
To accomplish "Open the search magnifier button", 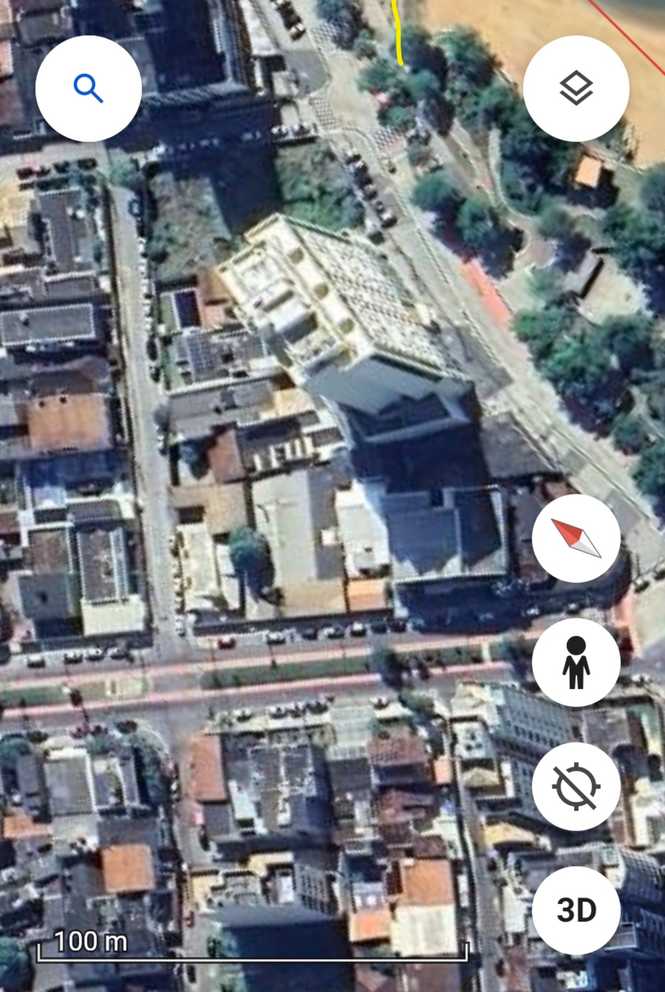I will pyautogui.click(x=88, y=88).
